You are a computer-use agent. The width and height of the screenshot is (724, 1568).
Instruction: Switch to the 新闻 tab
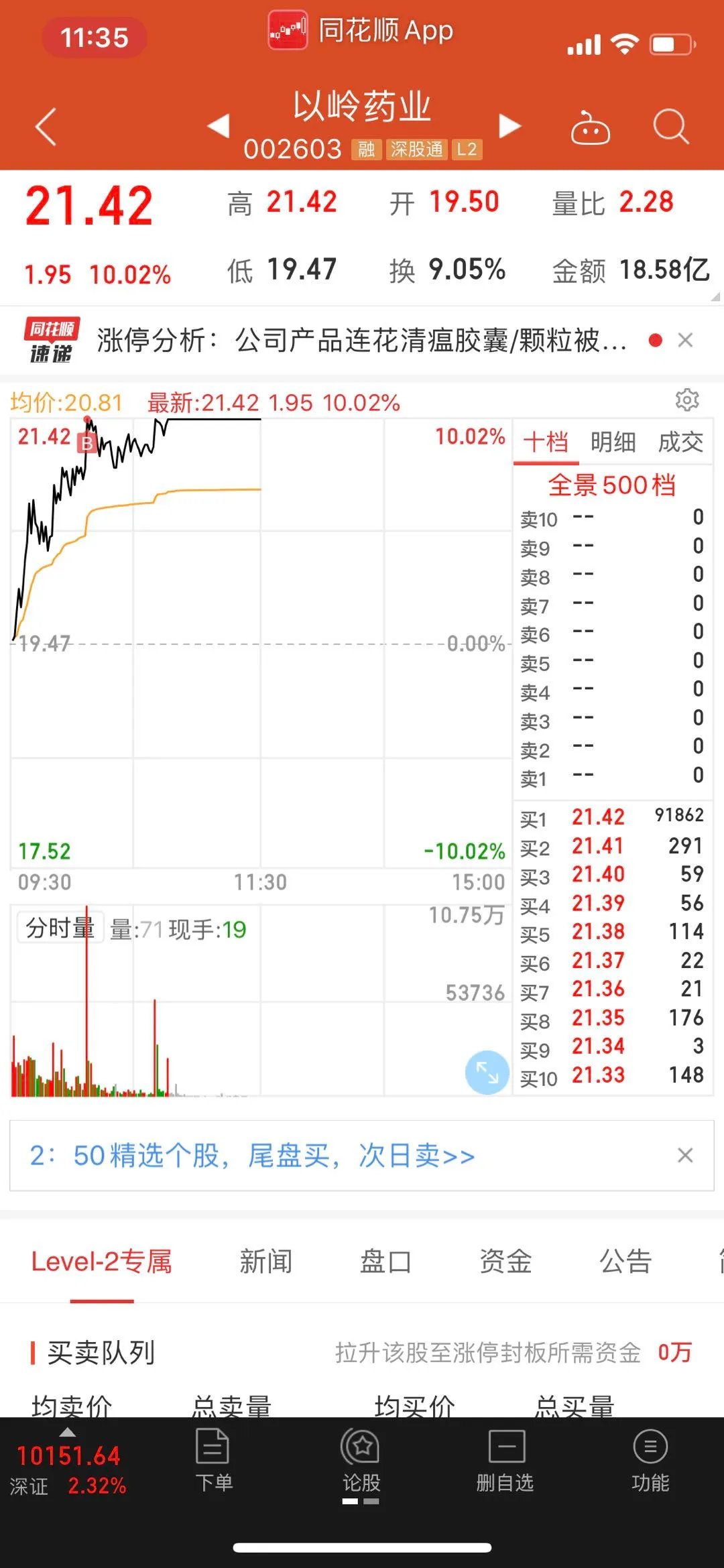[266, 1262]
